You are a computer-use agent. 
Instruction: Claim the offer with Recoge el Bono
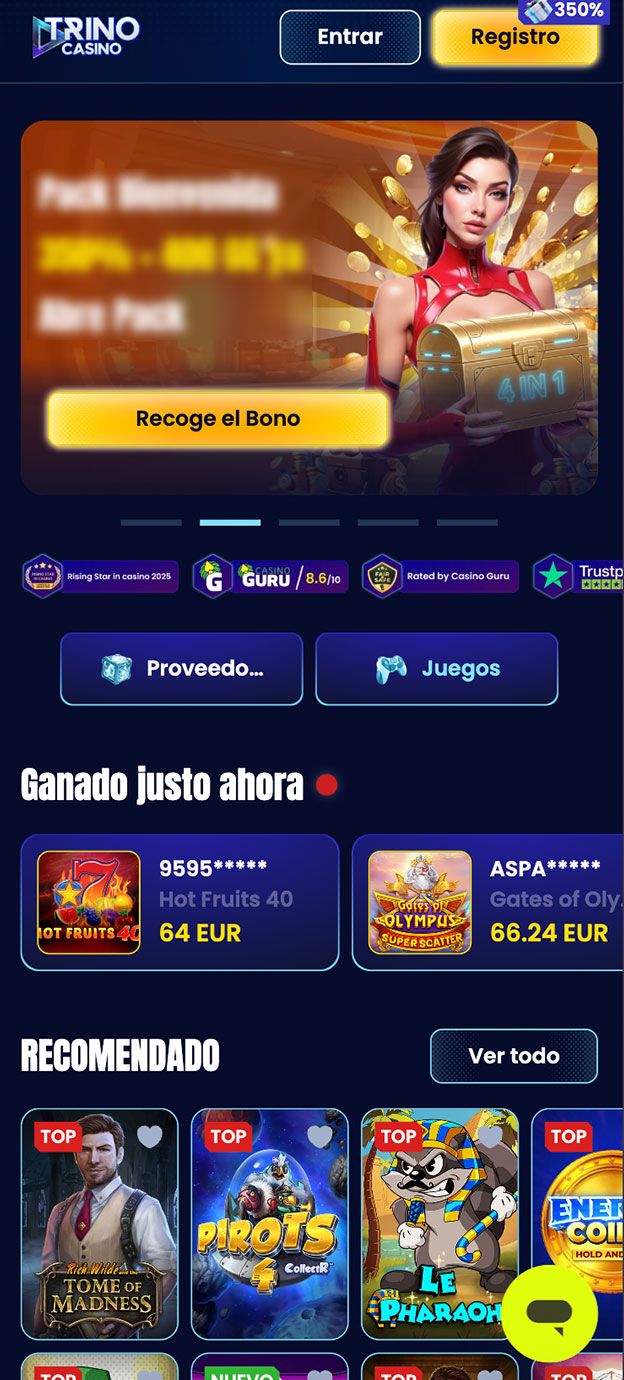point(218,418)
